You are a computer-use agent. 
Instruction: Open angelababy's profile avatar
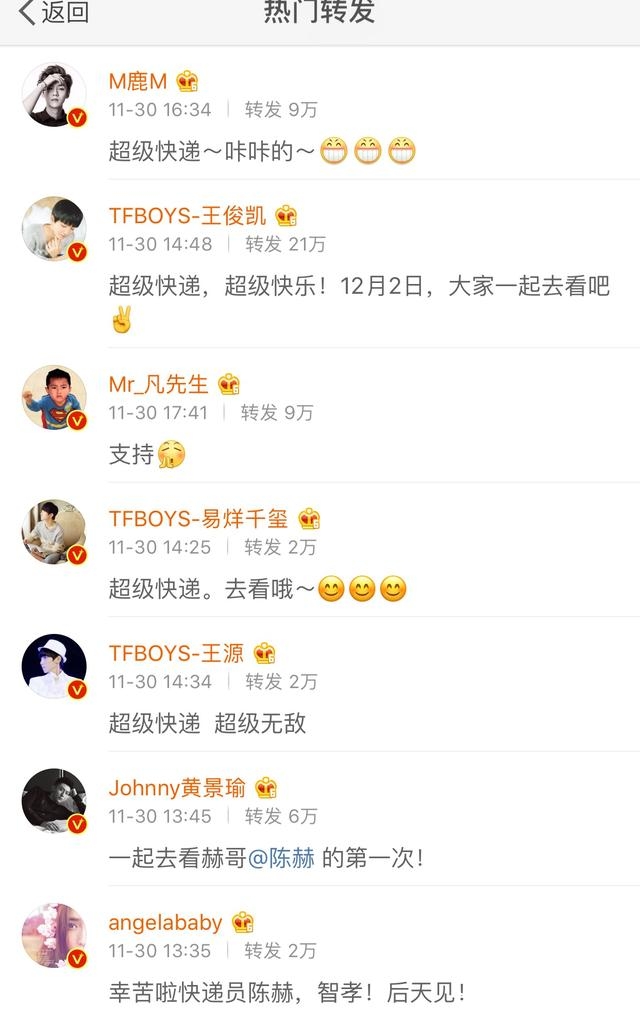pyautogui.click(x=54, y=935)
